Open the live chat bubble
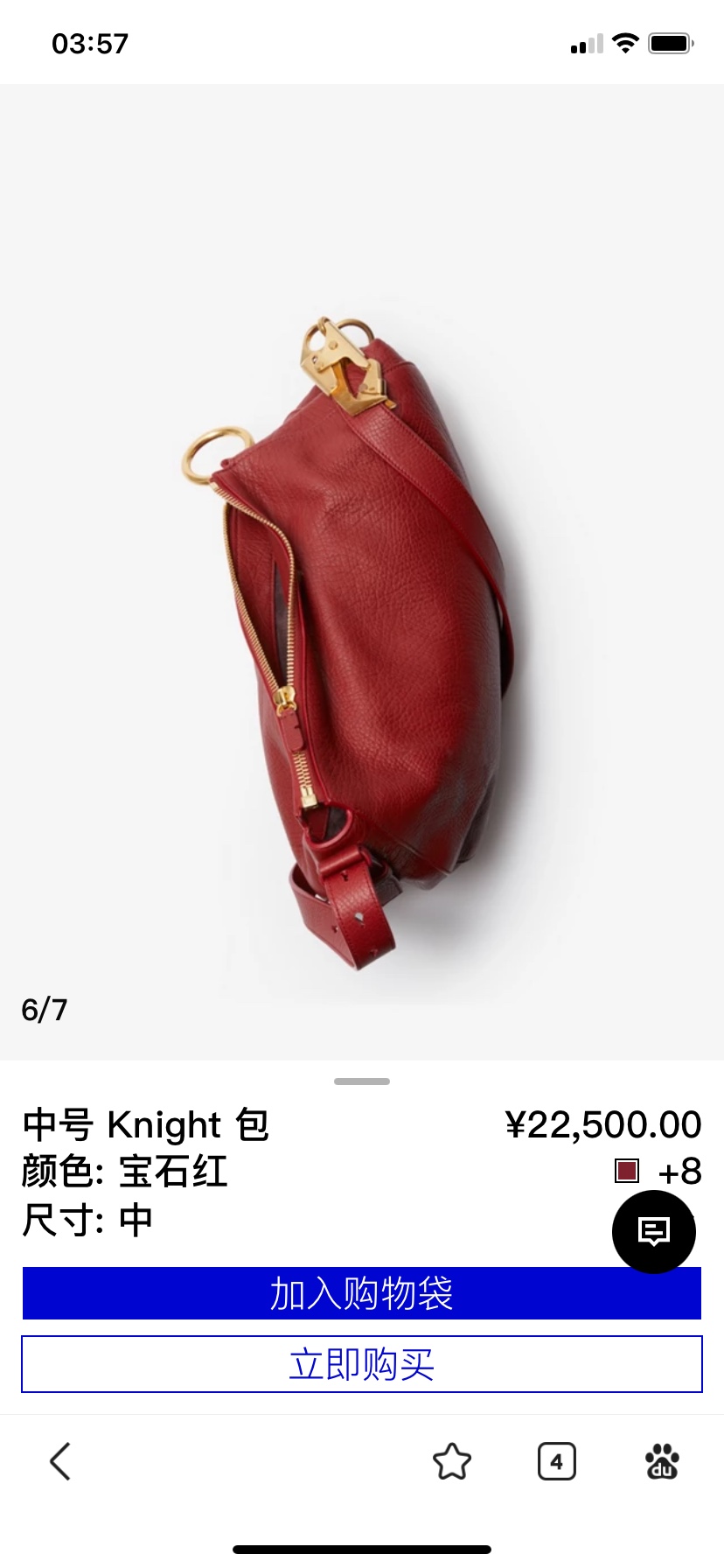724x1568 pixels. 653,1231
